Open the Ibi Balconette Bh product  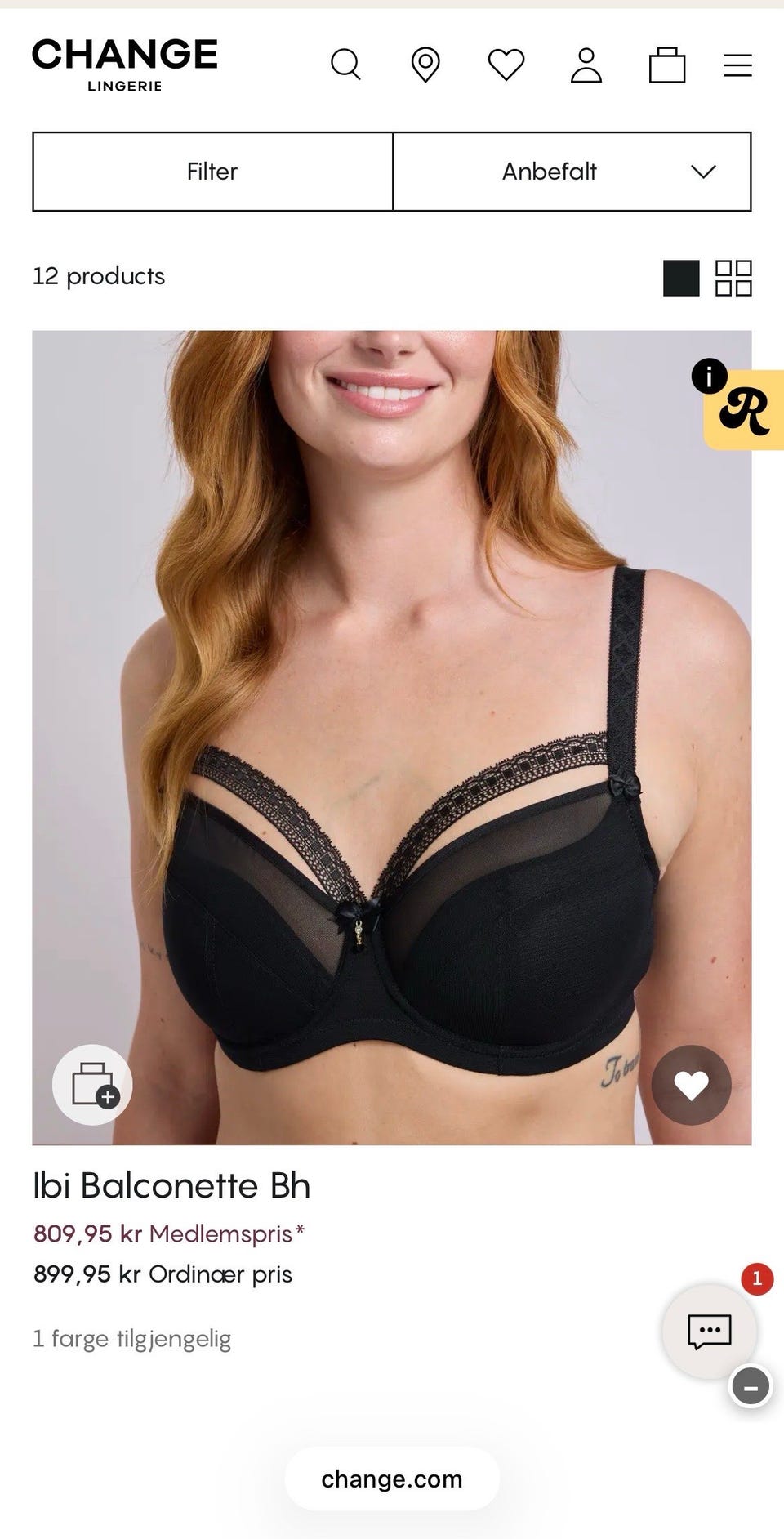point(171,1185)
